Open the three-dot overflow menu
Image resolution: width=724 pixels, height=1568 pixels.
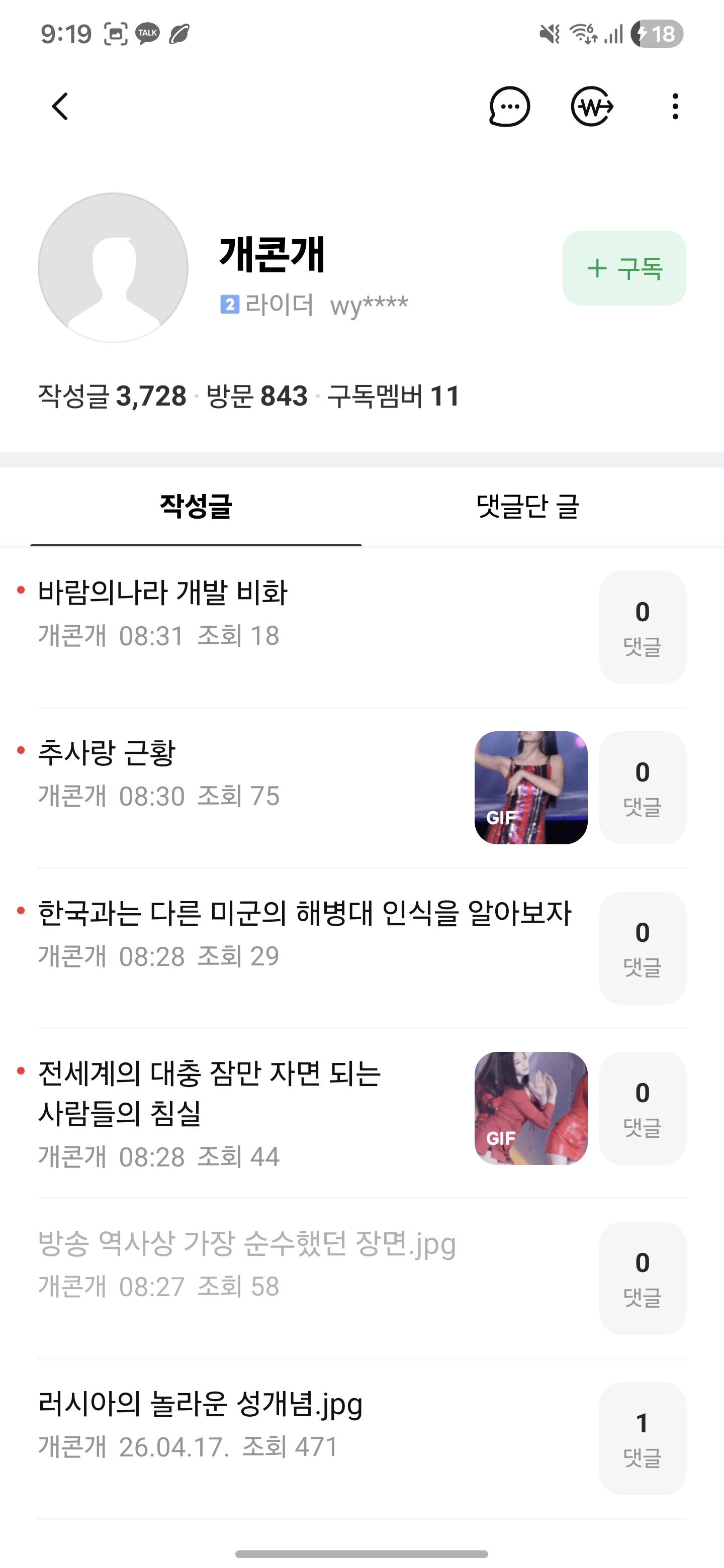(x=675, y=107)
